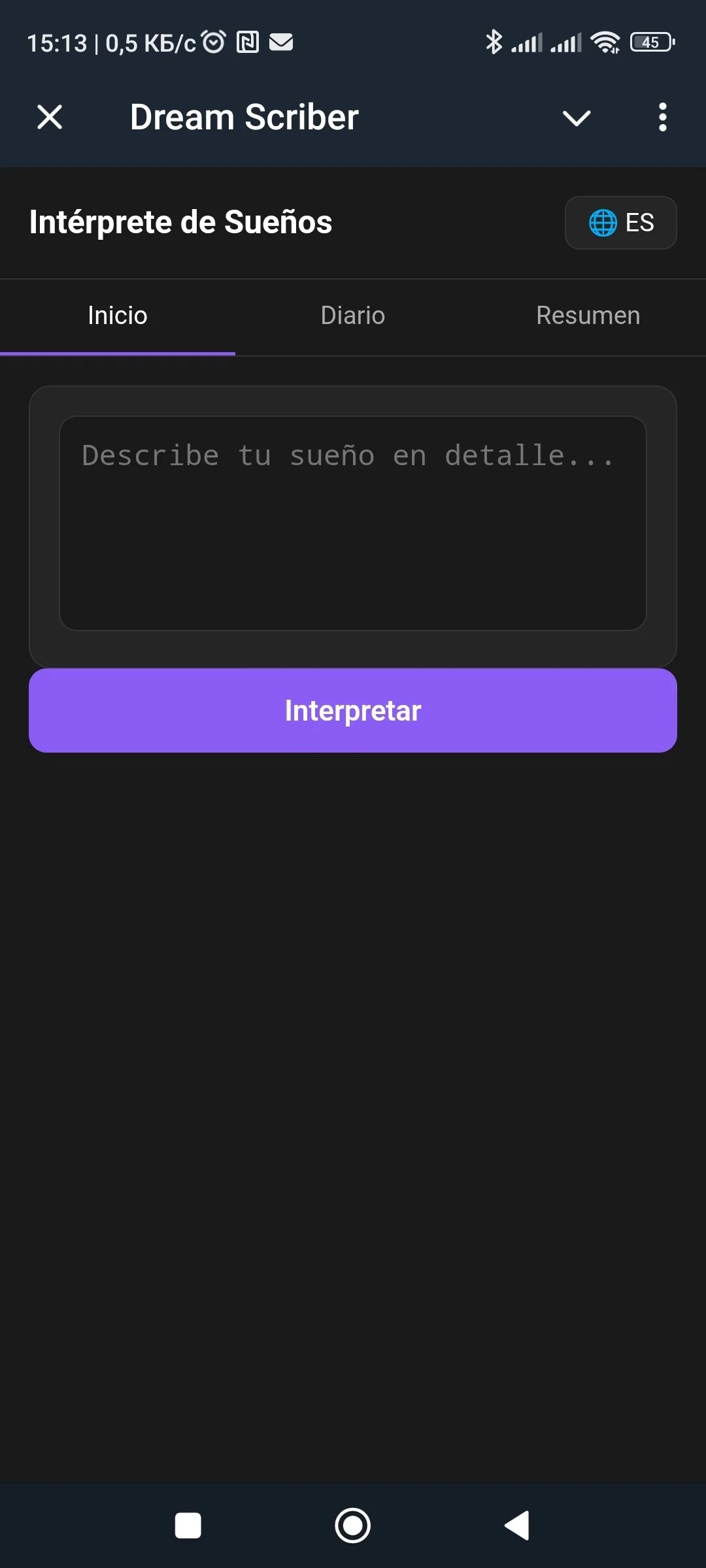The width and height of the screenshot is (706, 1568).
Task: Switch to the Diario tab
Action: [x=353, y=316]
